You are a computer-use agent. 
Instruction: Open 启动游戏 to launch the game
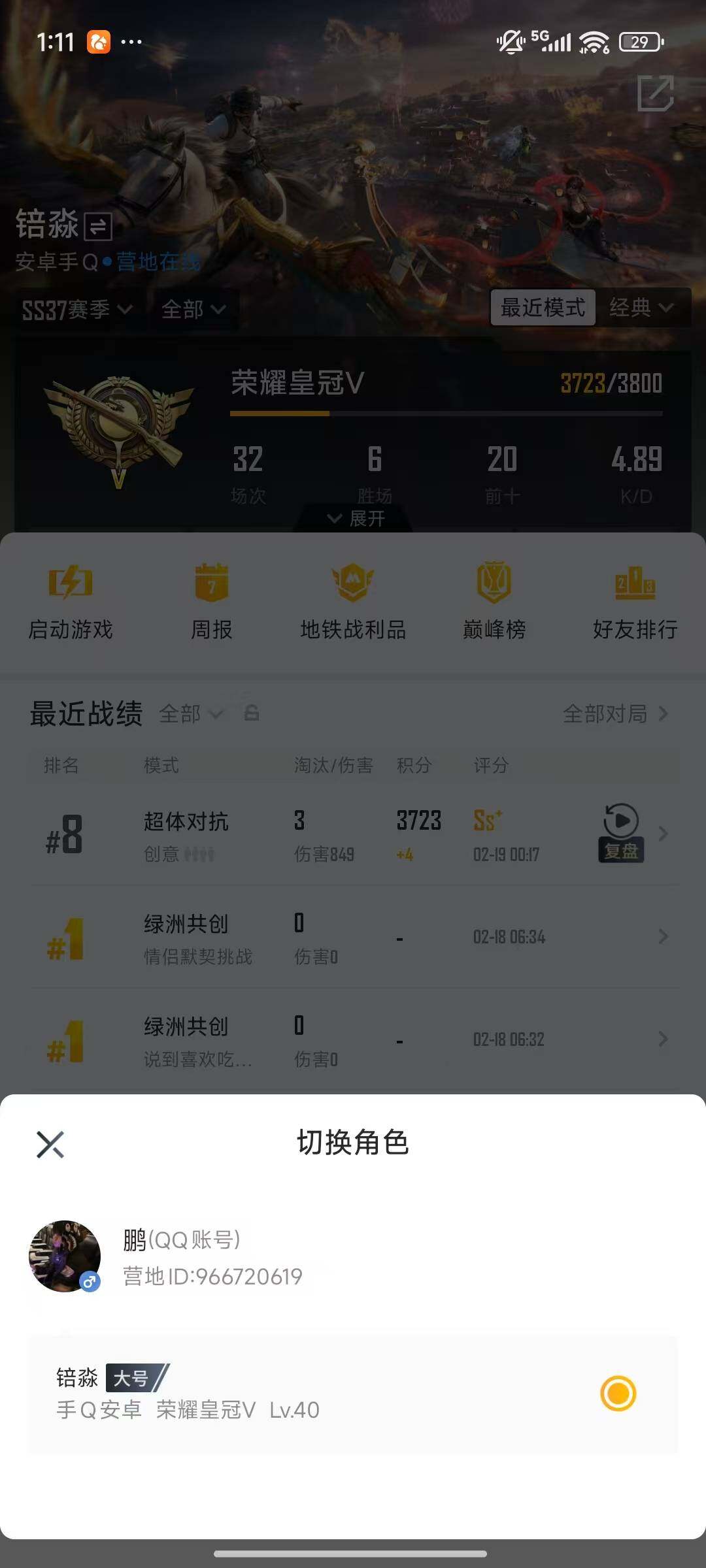tap(71, 601)
